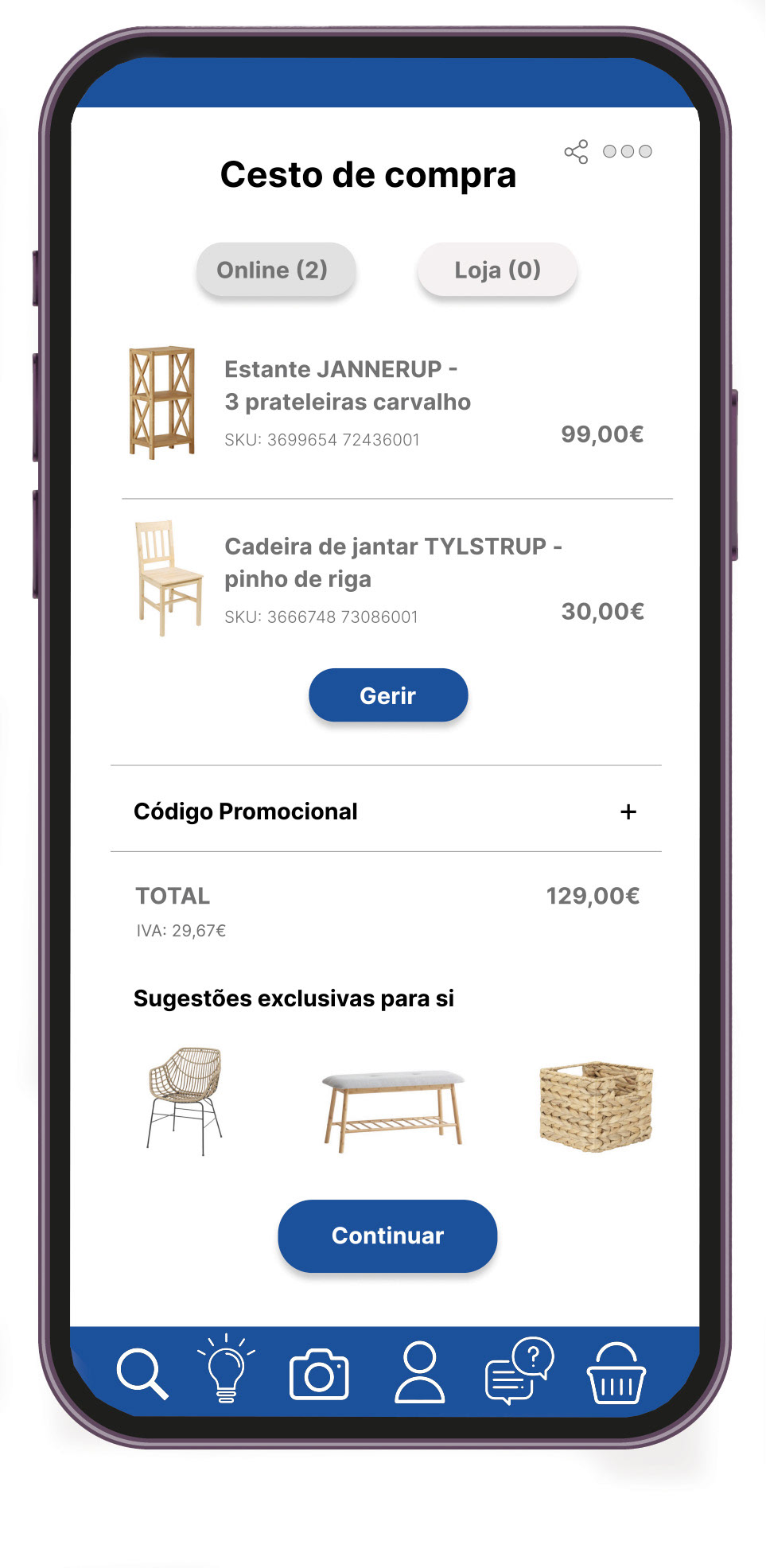Open search from the bottom bar
The height and width of the screenshot is (1568, 766).
point(142,1373)
